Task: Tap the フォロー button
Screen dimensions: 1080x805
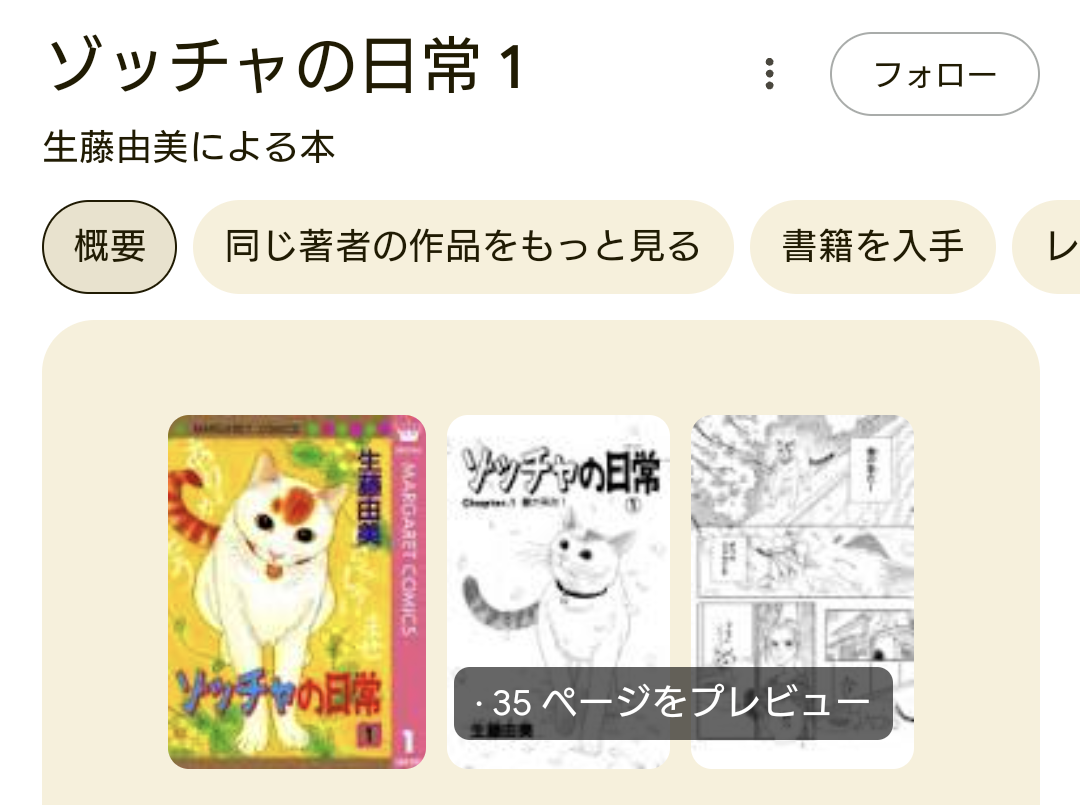Action: [x=934, y=74]
